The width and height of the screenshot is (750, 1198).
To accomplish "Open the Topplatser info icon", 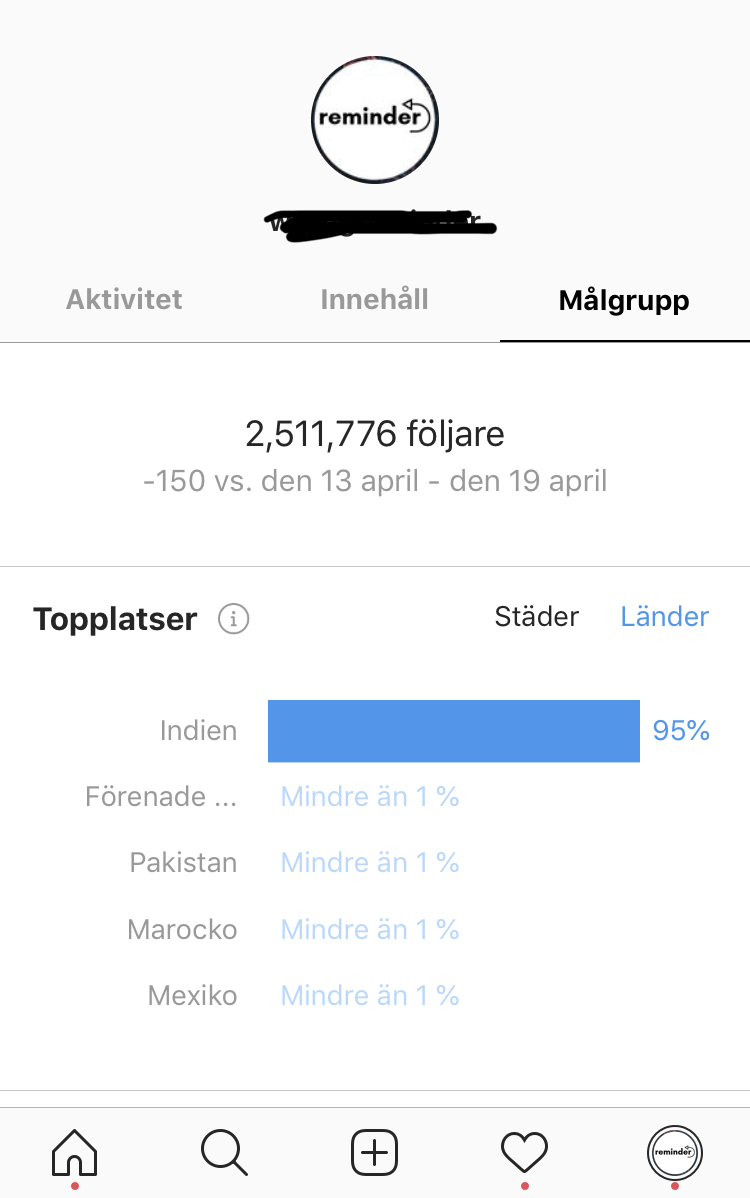I will [x=233, y=619].
